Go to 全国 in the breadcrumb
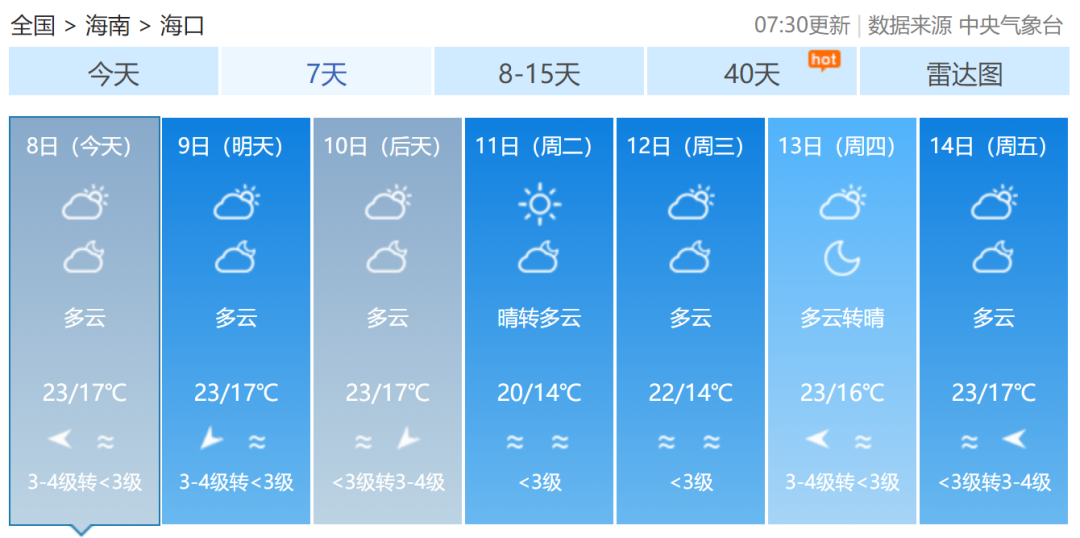 (33, 25)
